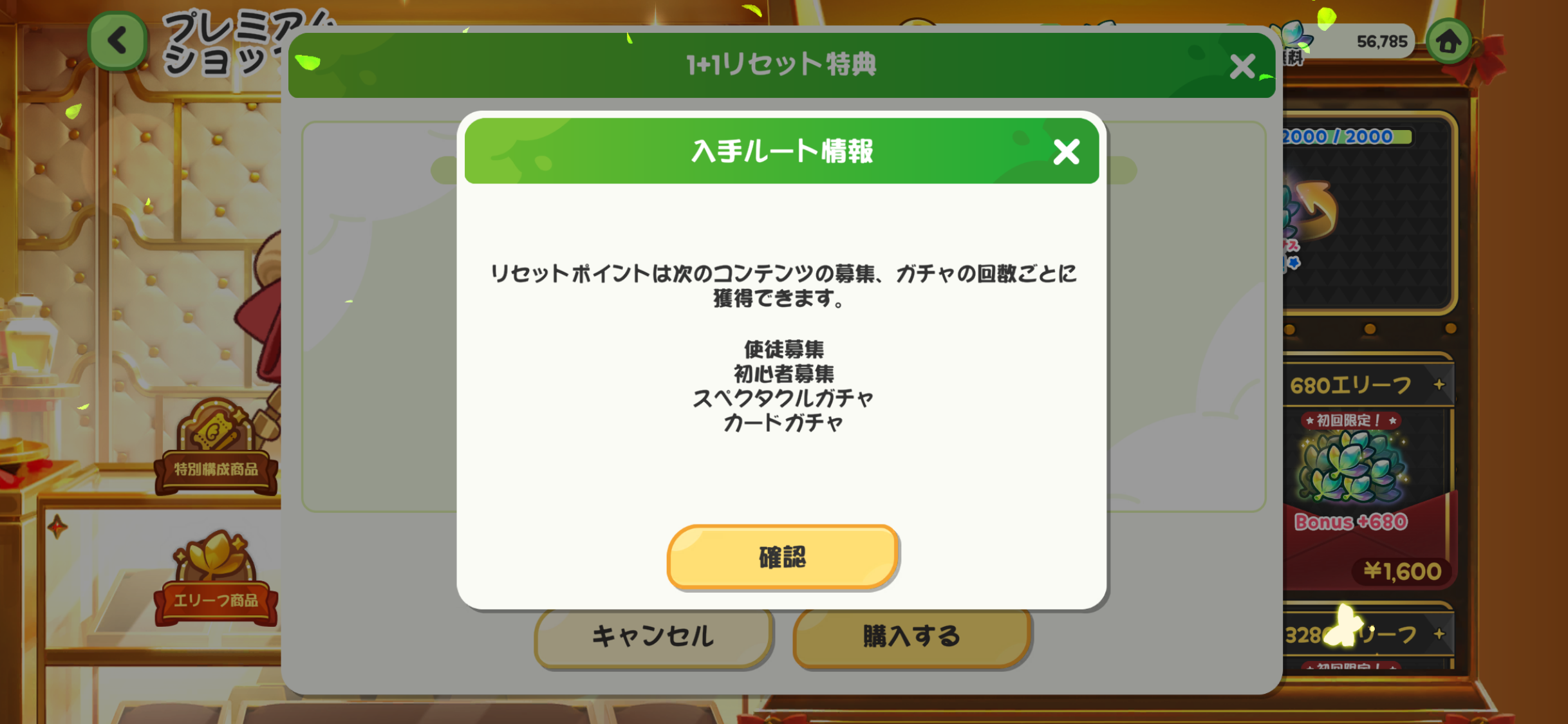The width and height of the screenshot is (1568, 724).
Task: Confirm the 入手ルート情報 dialog with 確認
Action: (x=782, y=557)
